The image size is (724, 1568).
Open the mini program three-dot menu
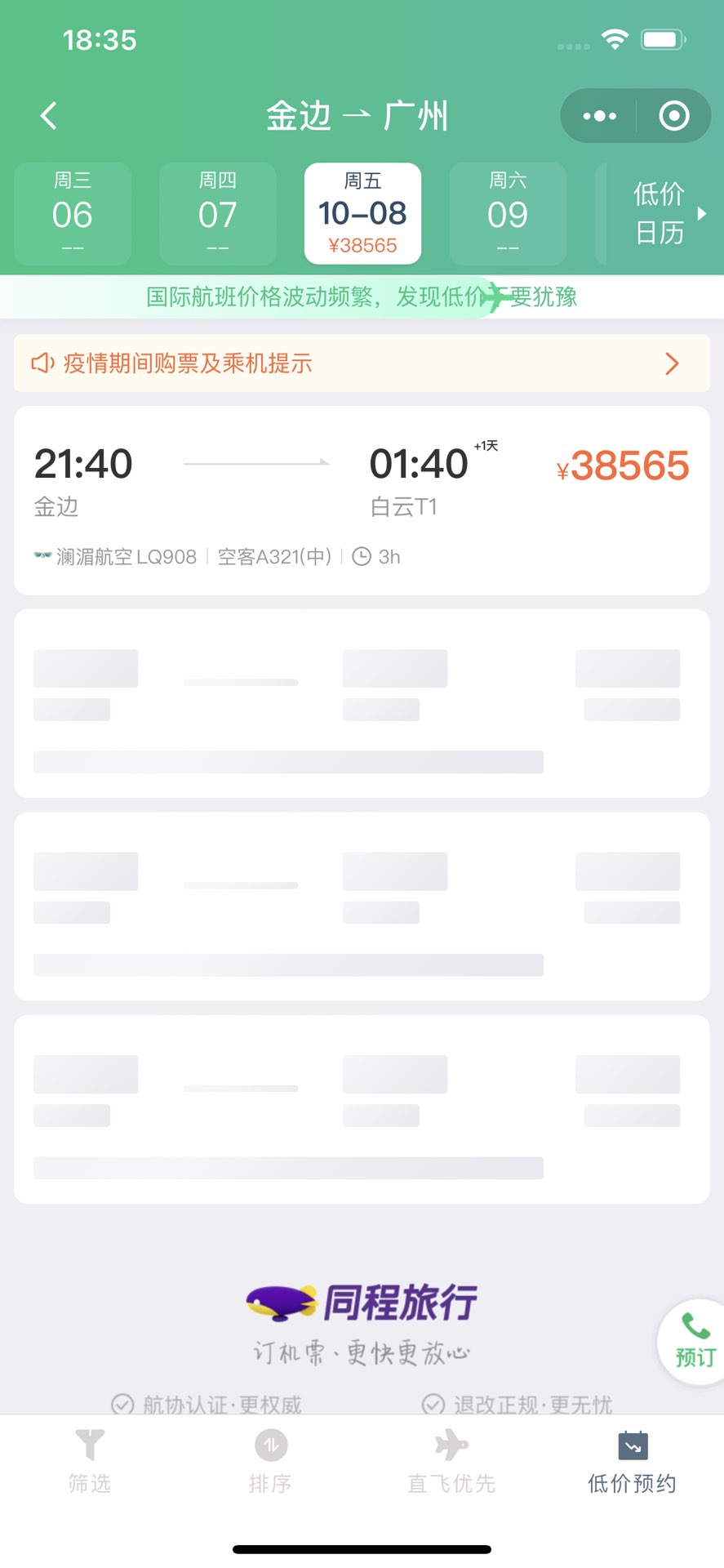click(x=599, y=116)
